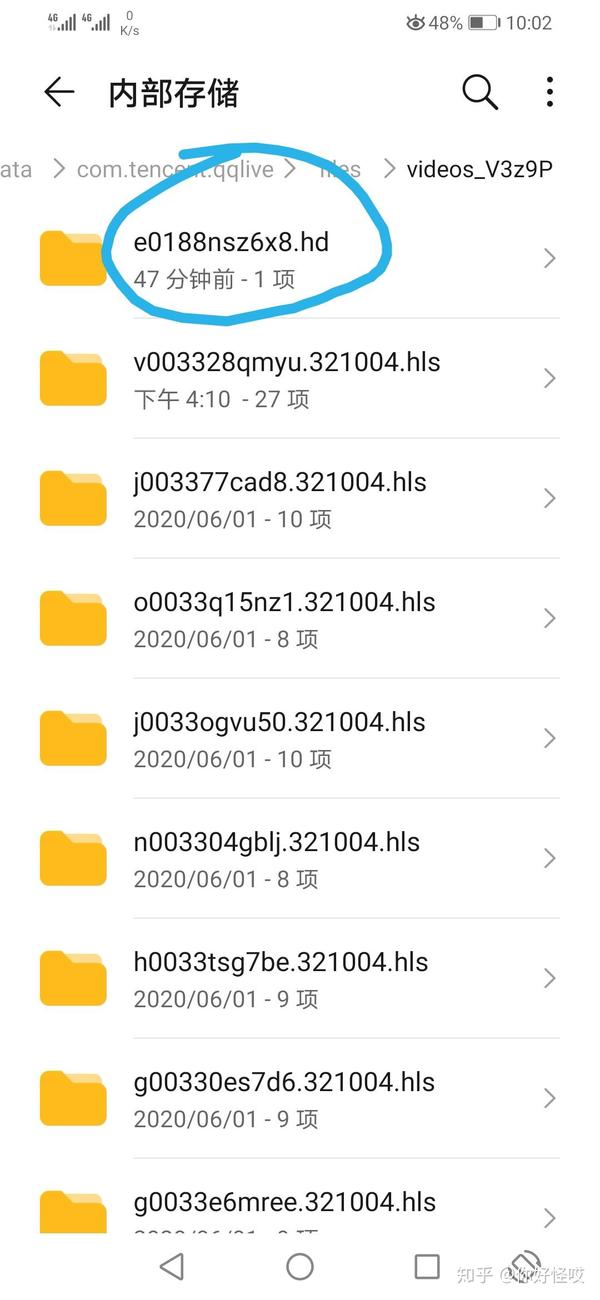Open the search magnifier icon
The image size is (600, 1300).
click(x=480, y=92)
